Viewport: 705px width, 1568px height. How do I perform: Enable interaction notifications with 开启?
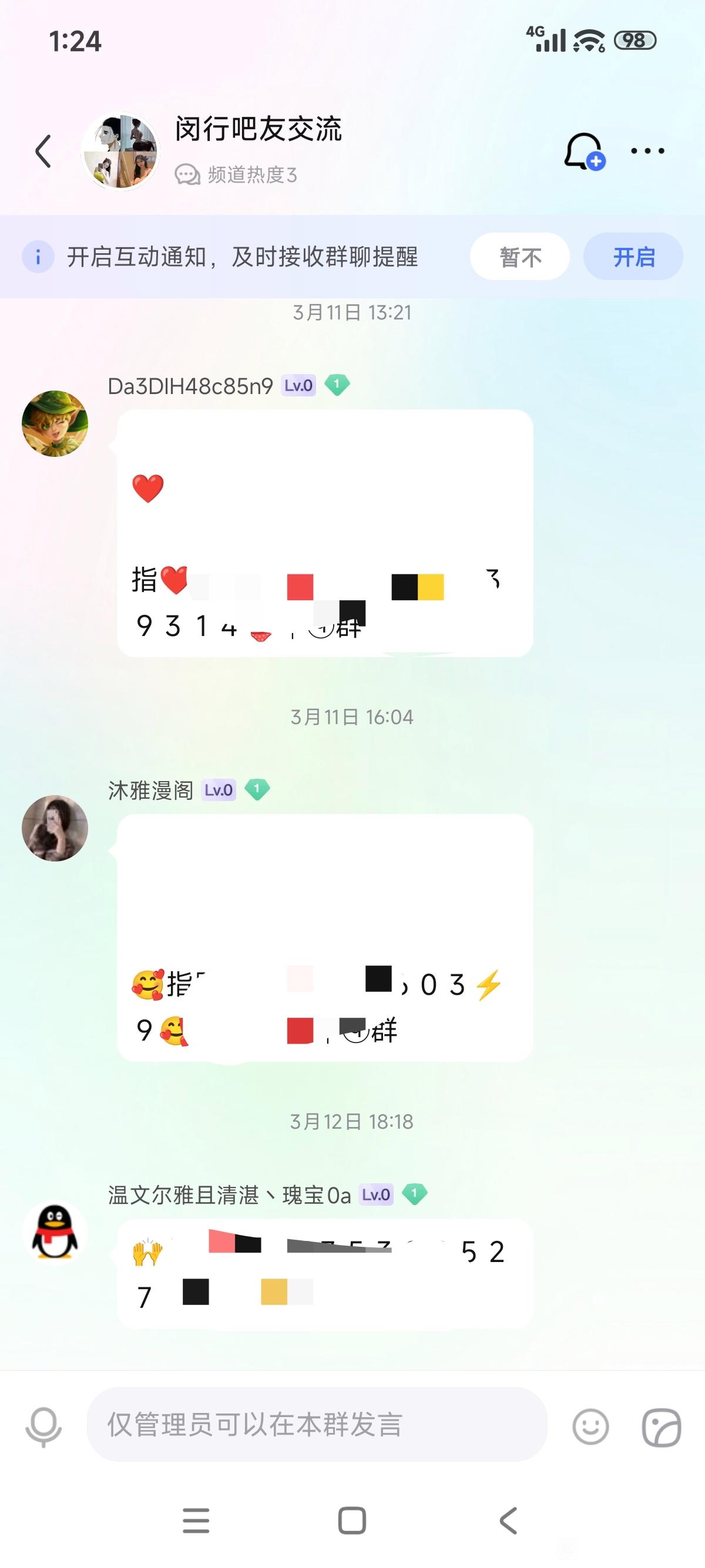[x=633, y=257]
